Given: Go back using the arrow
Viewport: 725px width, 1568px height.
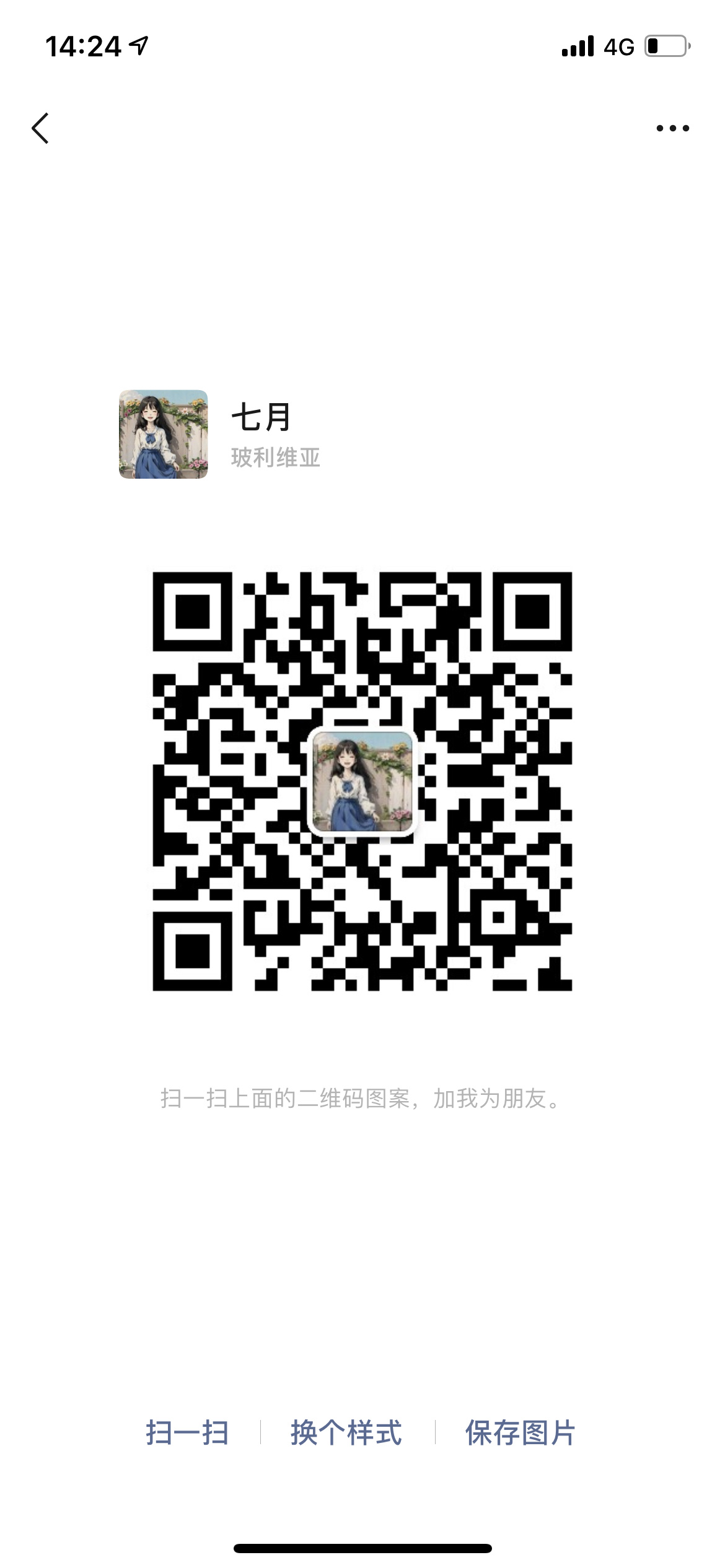Looking at the screenshot, I should tap(40, 128).
